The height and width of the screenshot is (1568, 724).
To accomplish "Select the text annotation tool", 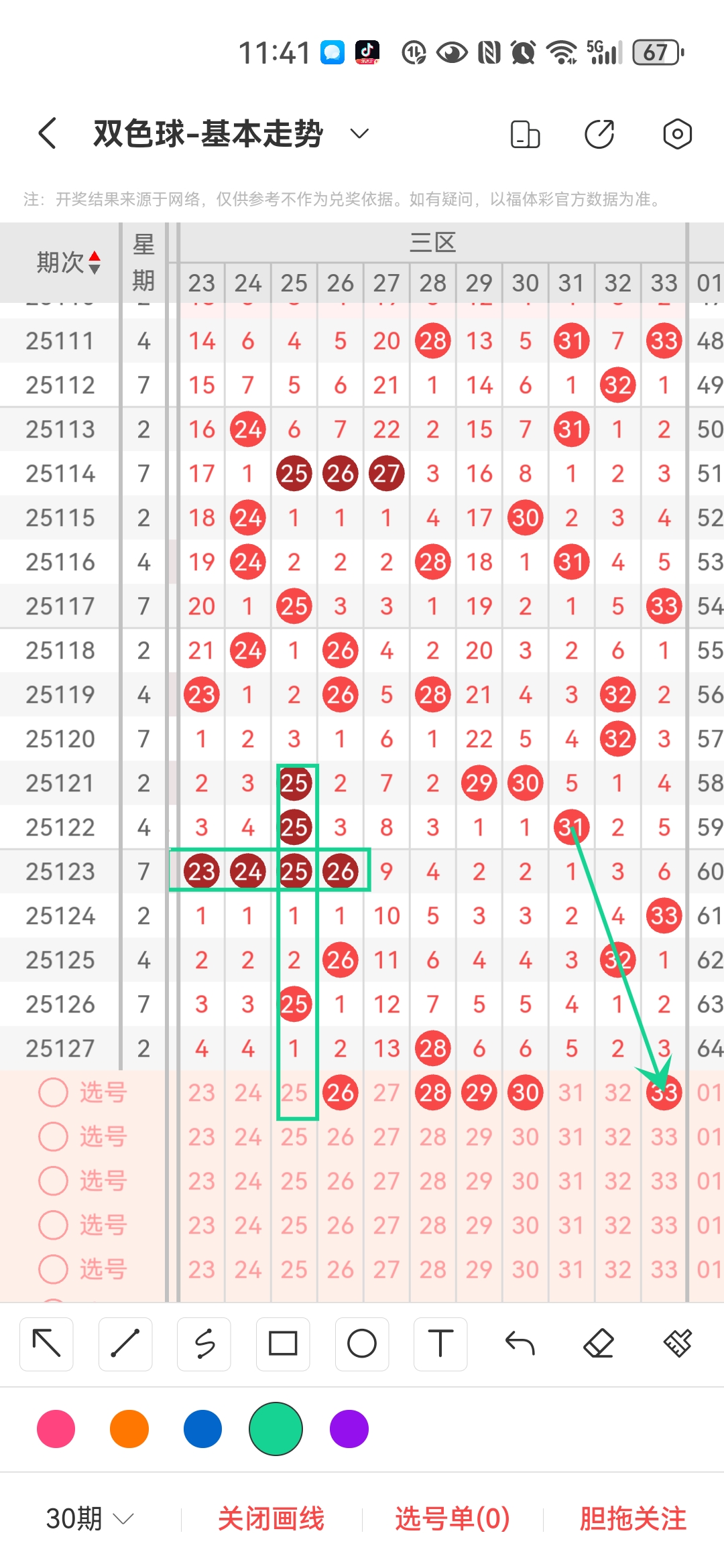I will pos(440,1344).
